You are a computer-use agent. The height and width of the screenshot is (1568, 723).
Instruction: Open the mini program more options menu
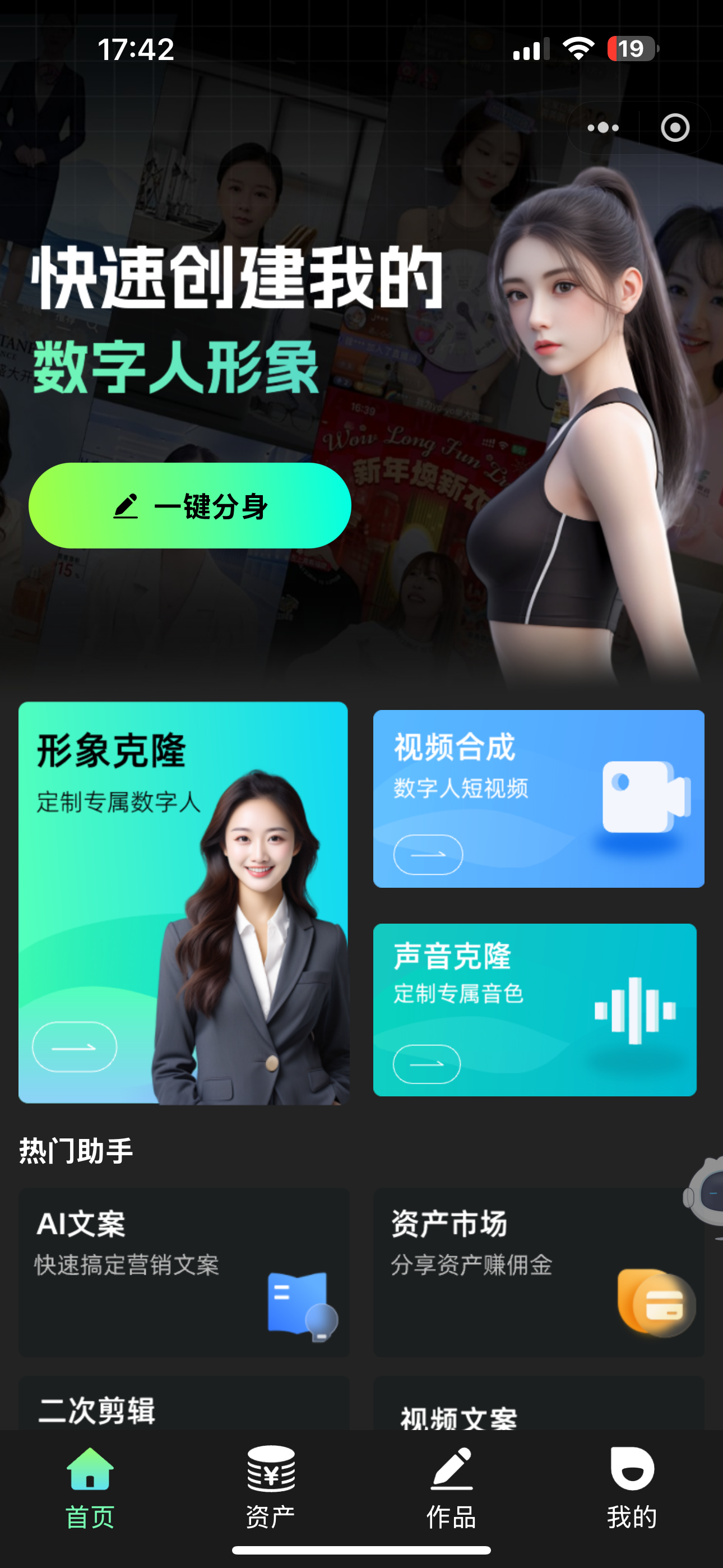[x=603, y=128]
